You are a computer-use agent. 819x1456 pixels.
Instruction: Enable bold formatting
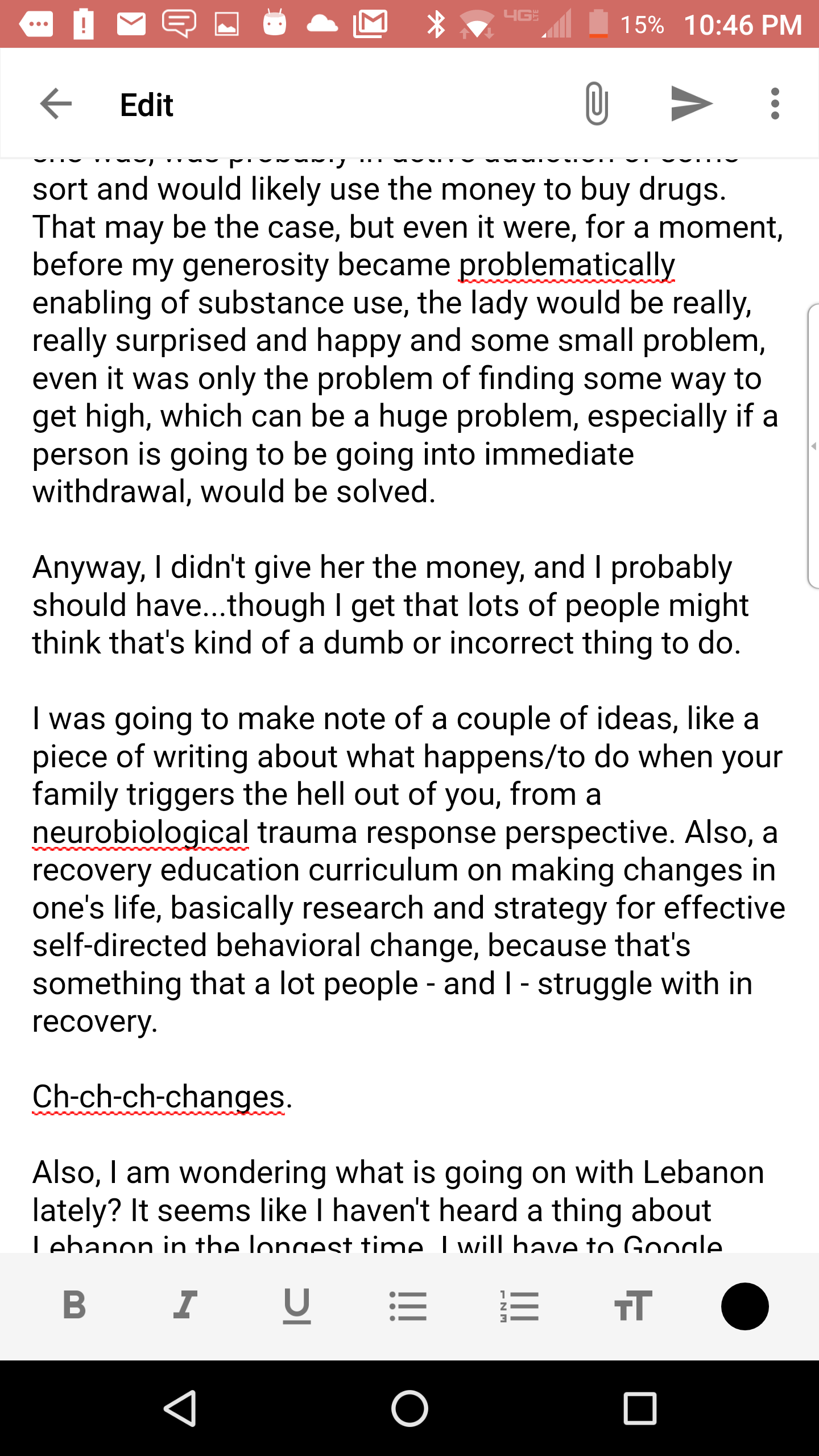(x=75, y=1305)
